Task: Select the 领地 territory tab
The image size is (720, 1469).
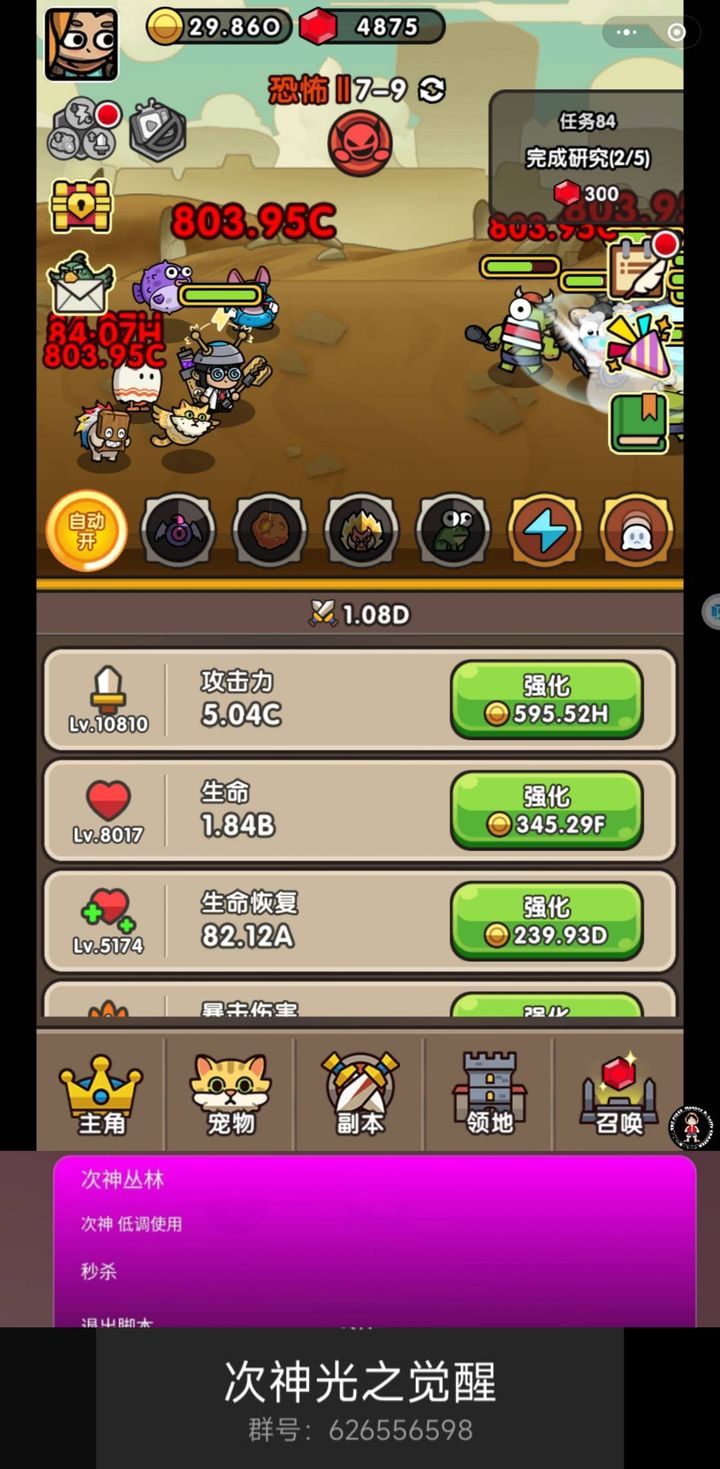Action: coord(489,1094)
